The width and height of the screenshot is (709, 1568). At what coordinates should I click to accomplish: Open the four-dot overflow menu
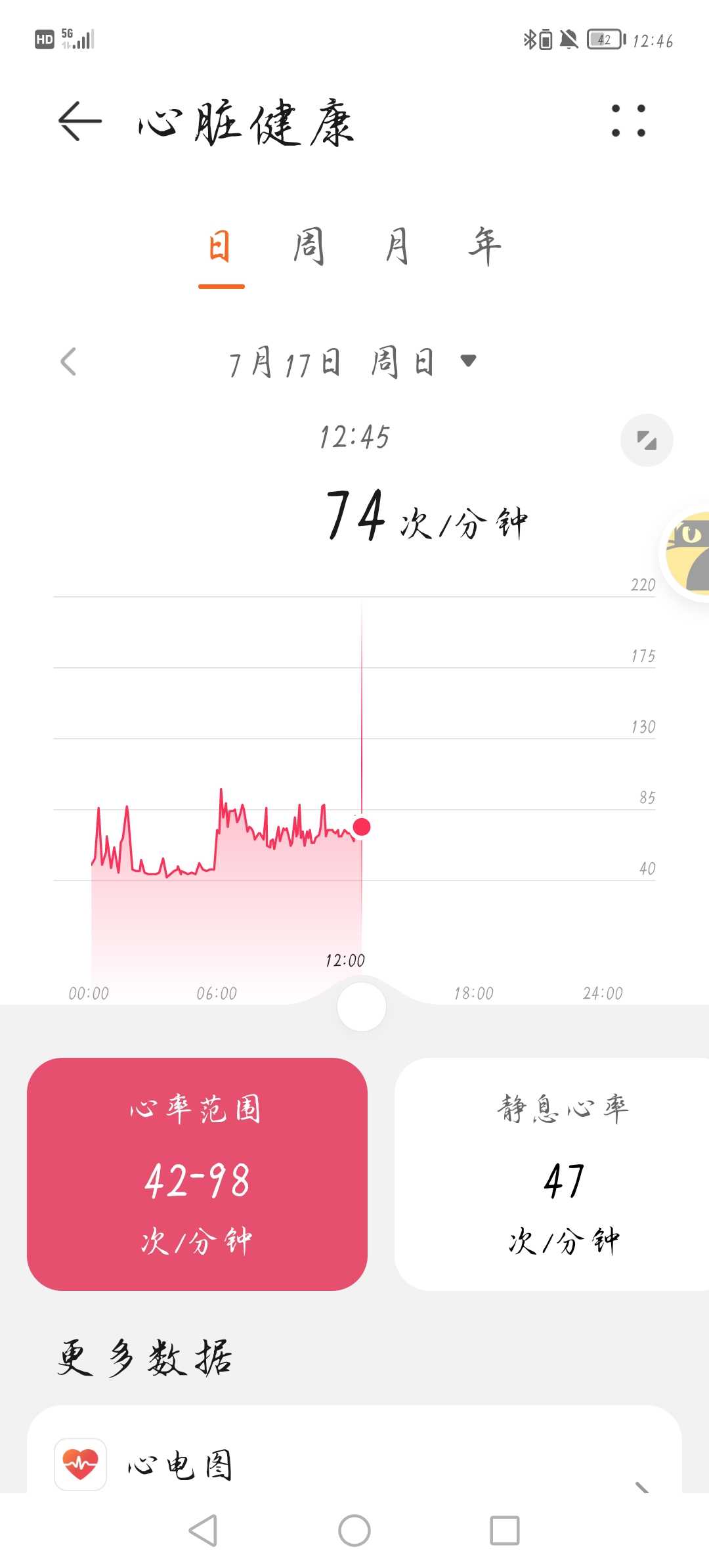tap(628, 121)
